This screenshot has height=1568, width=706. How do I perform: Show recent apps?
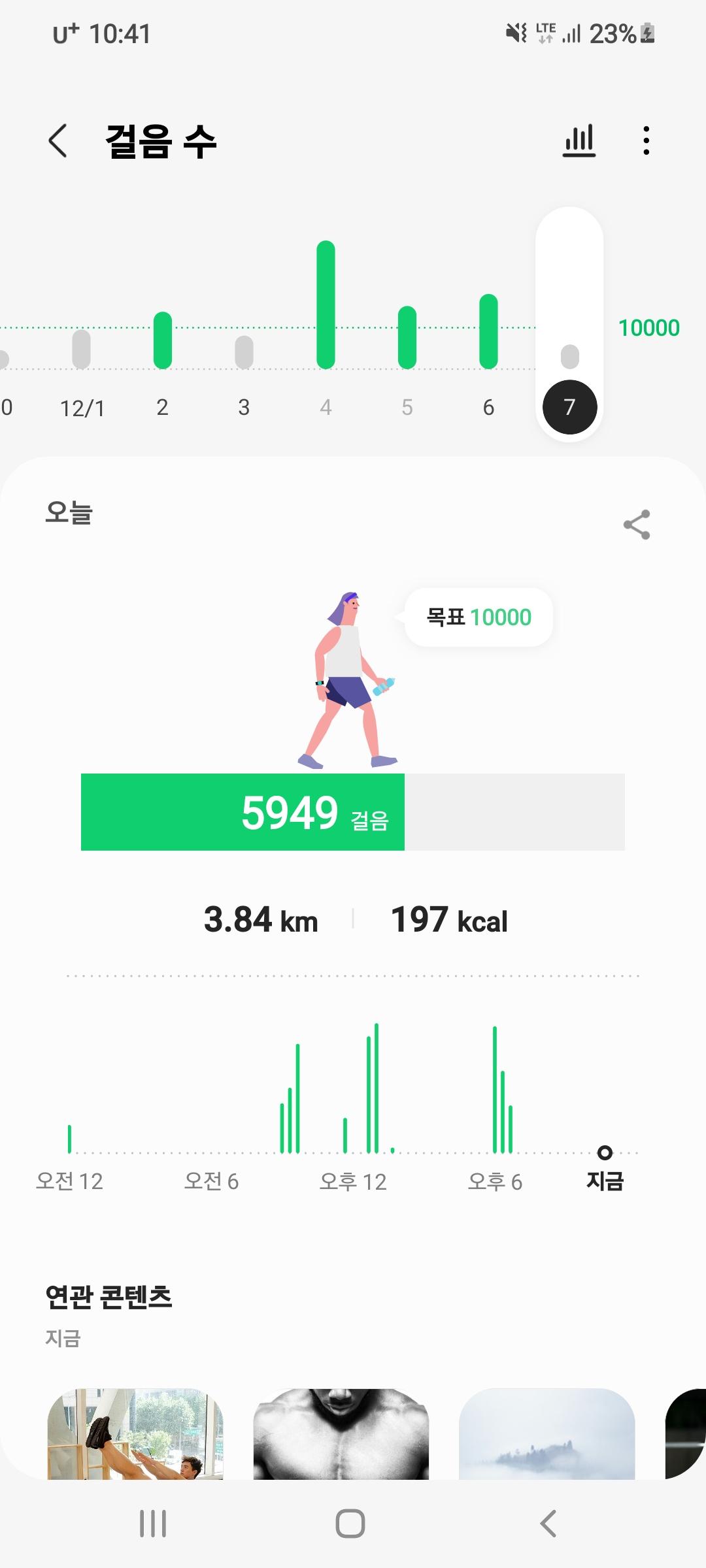pos(153,1524)
